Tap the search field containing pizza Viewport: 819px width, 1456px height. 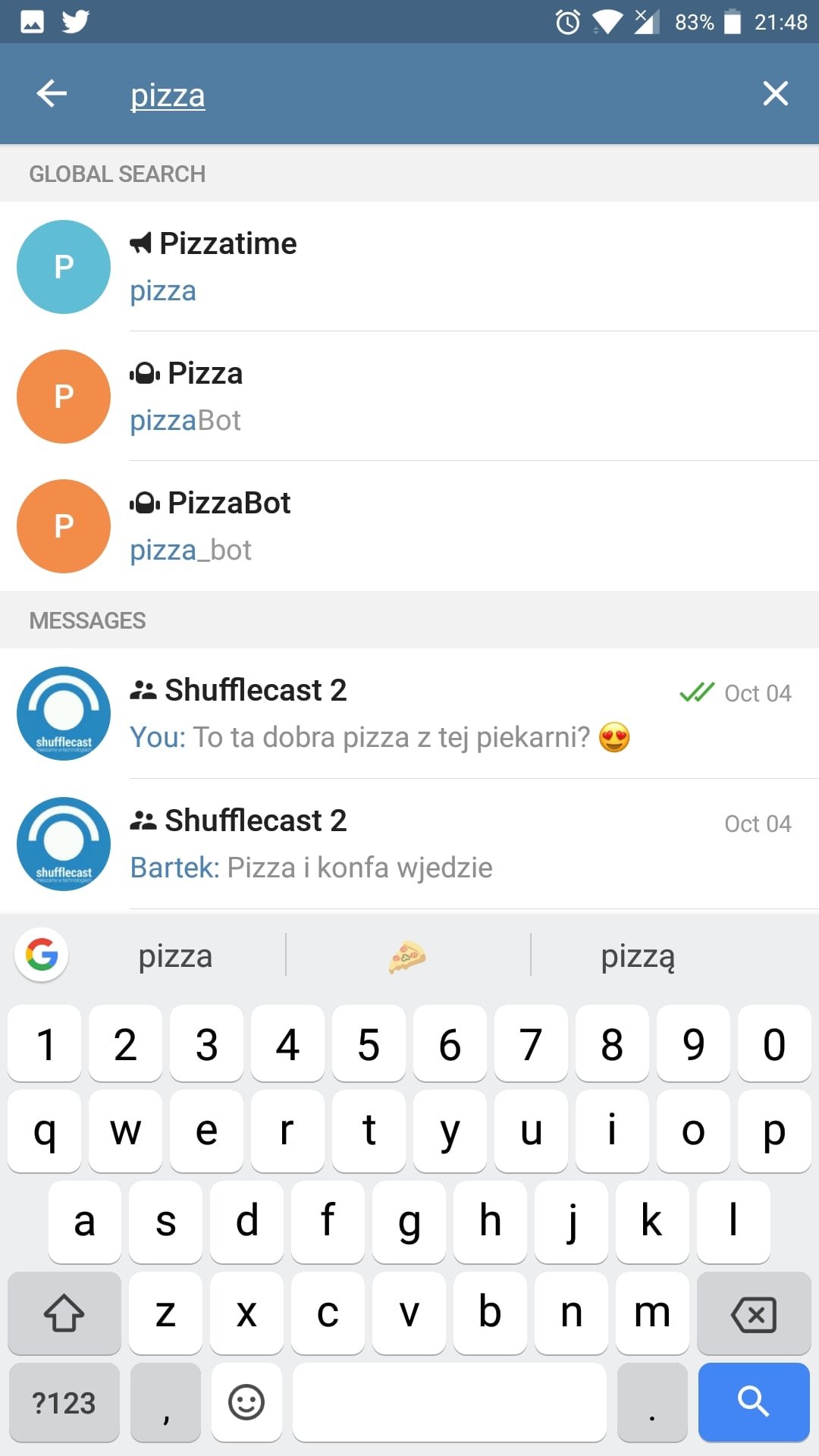425,96
